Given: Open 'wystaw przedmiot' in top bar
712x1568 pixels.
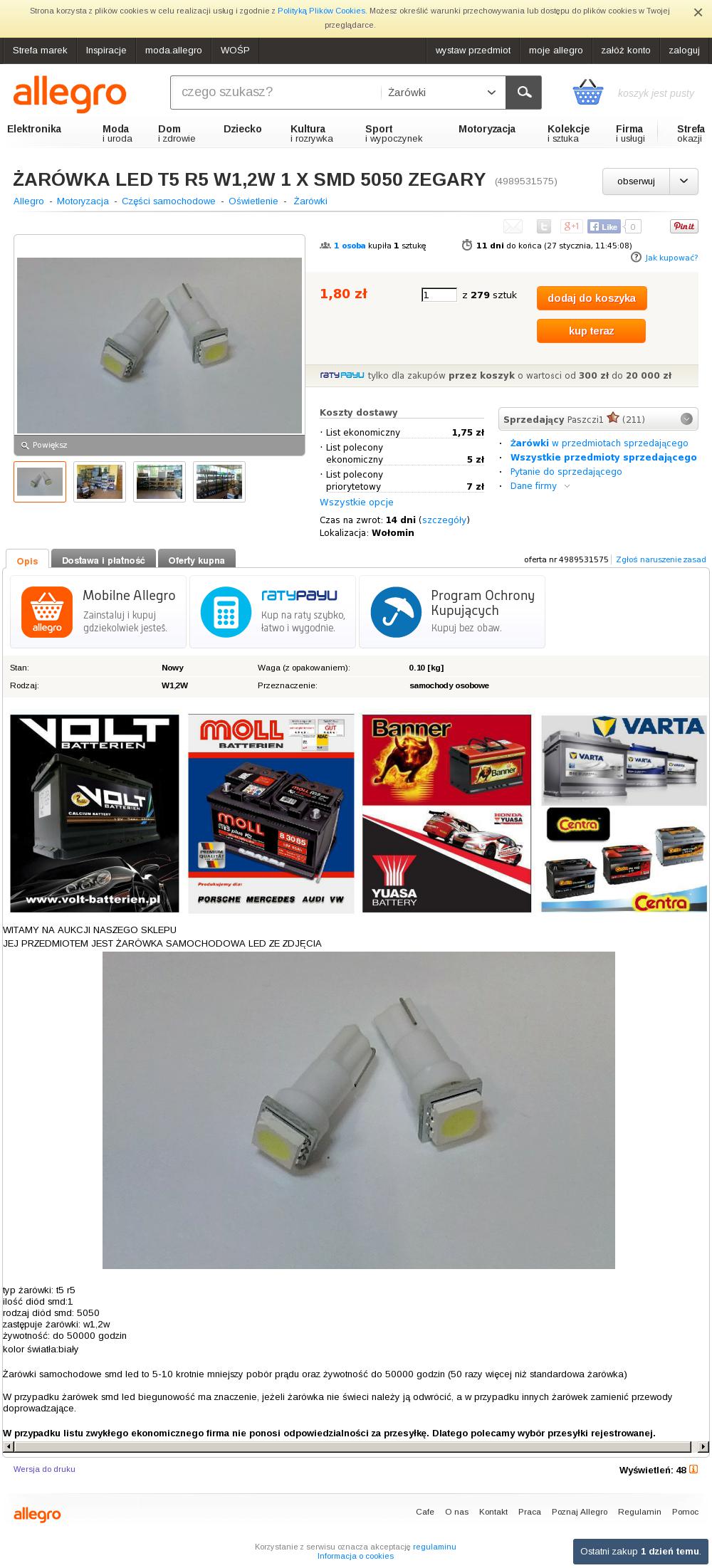Looking at the screenshot, I should 473,51.
